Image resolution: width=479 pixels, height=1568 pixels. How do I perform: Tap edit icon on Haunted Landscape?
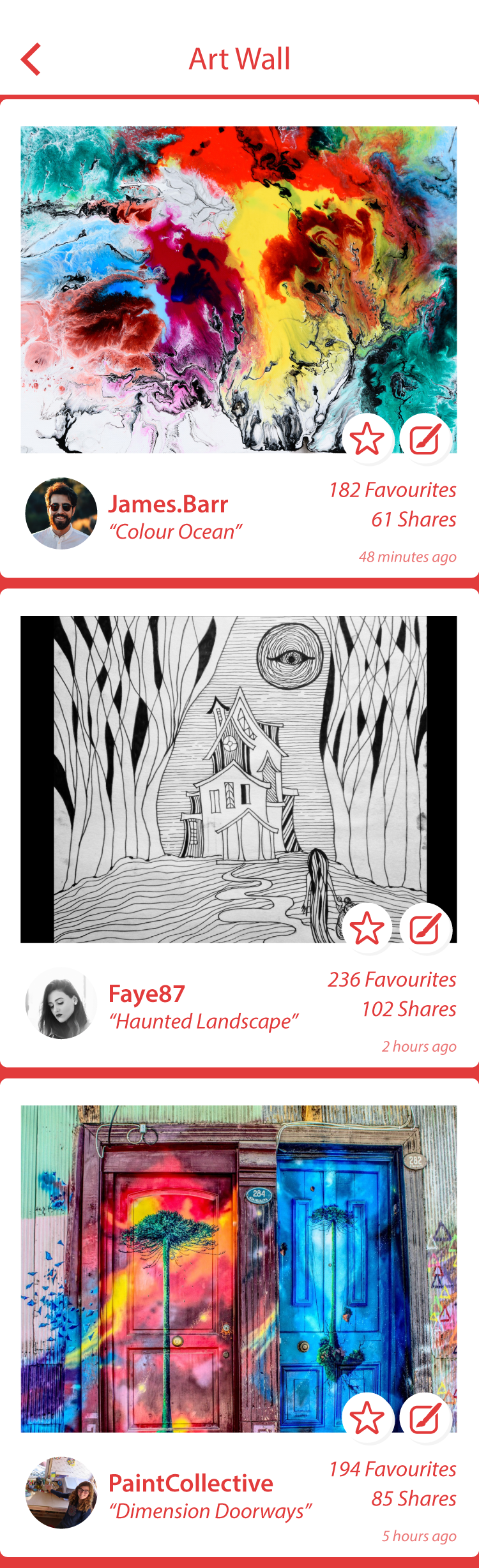tap(425, 928)
